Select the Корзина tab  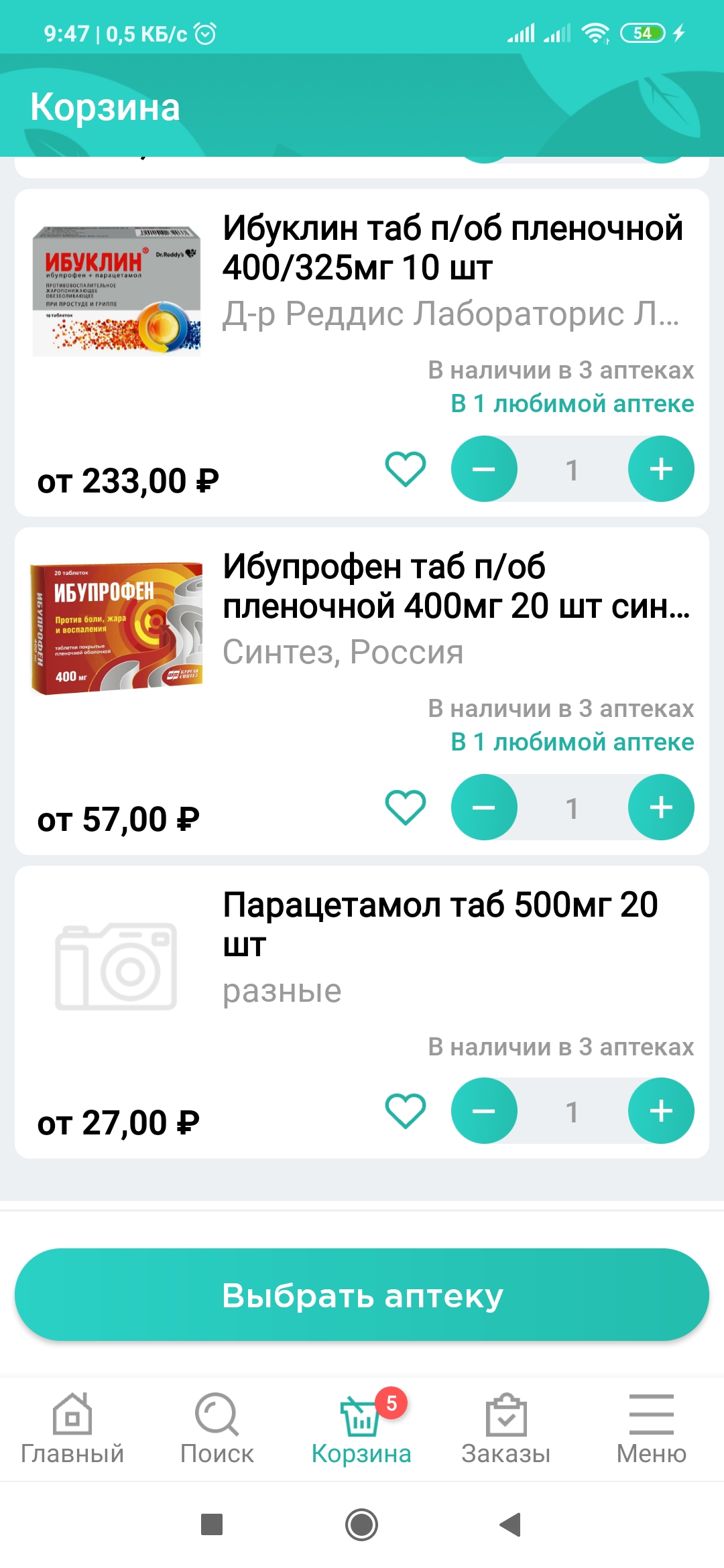point(362,1427)
